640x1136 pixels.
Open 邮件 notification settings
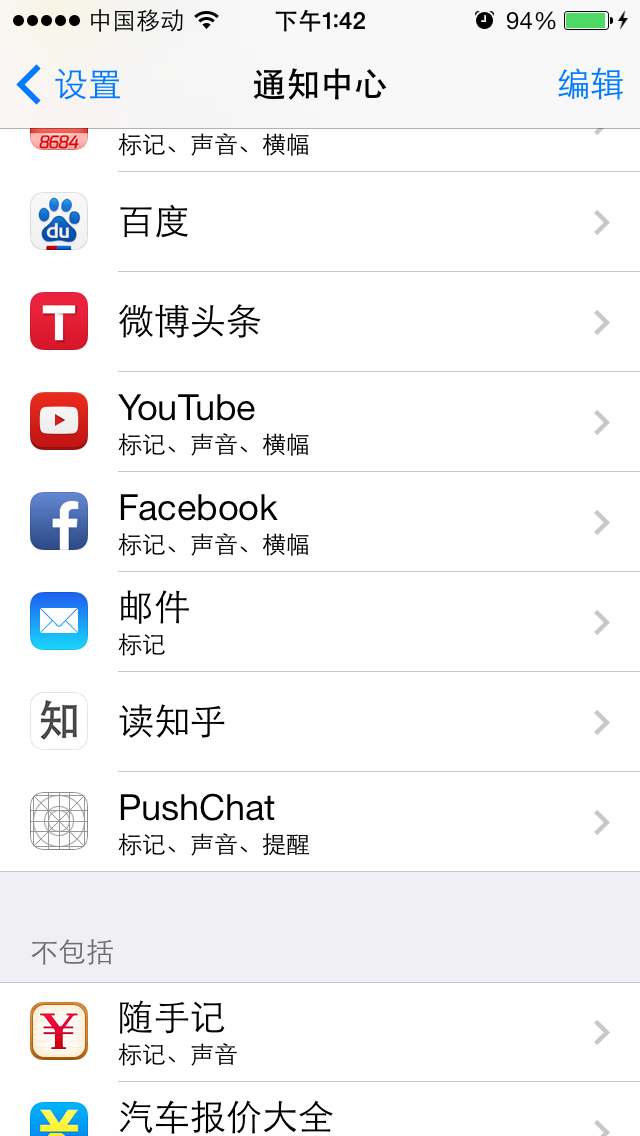click(320, 622)
